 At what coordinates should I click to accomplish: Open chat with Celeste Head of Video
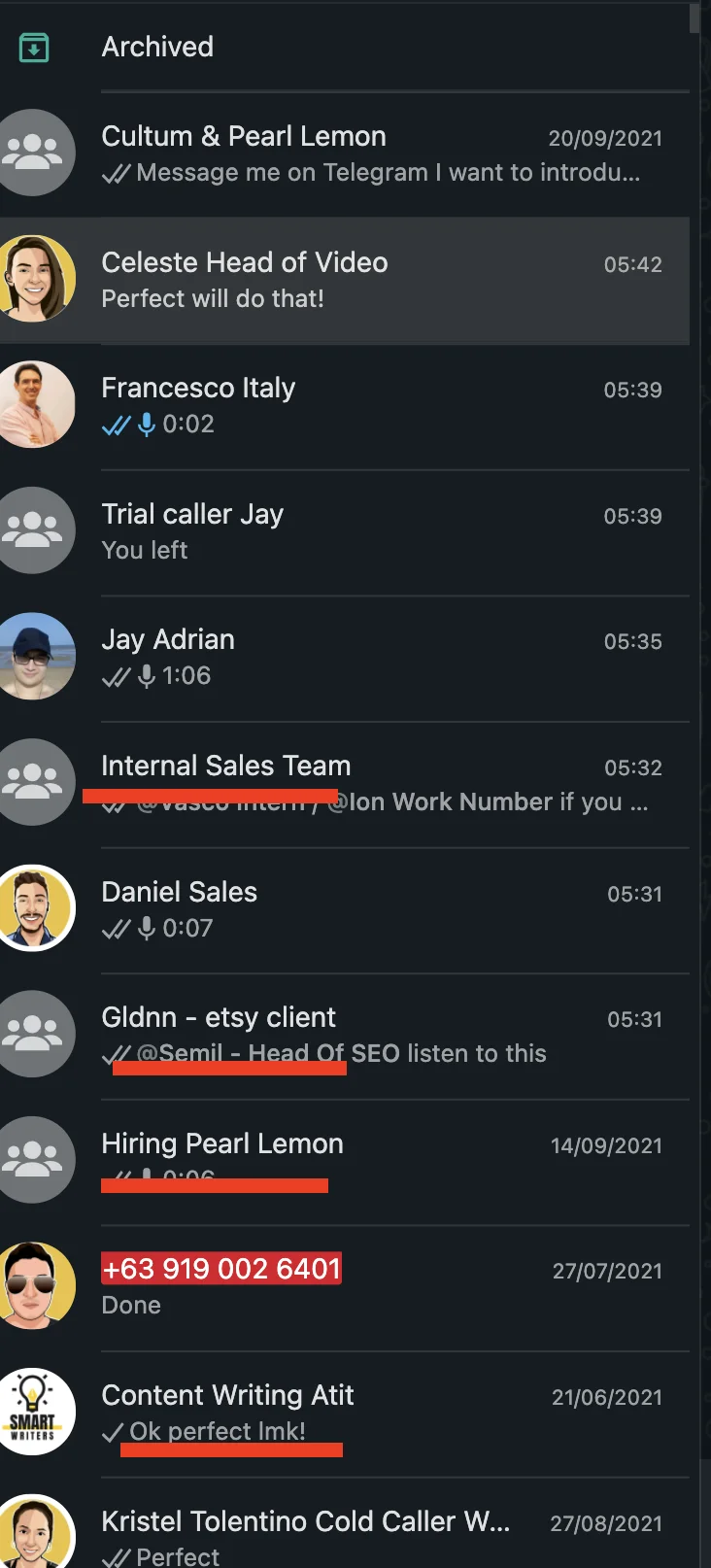(345, 281)
